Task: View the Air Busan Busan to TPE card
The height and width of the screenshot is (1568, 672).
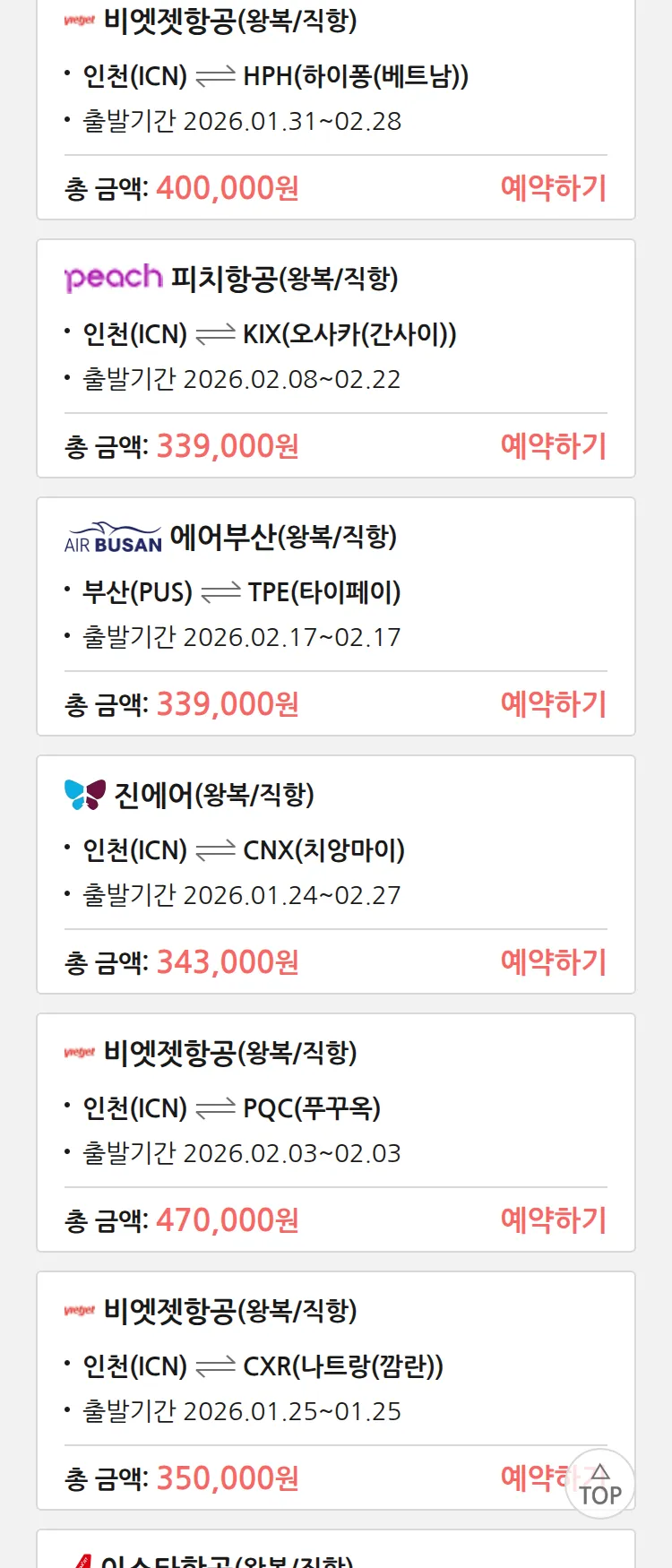Action: (x=335, y=592)
